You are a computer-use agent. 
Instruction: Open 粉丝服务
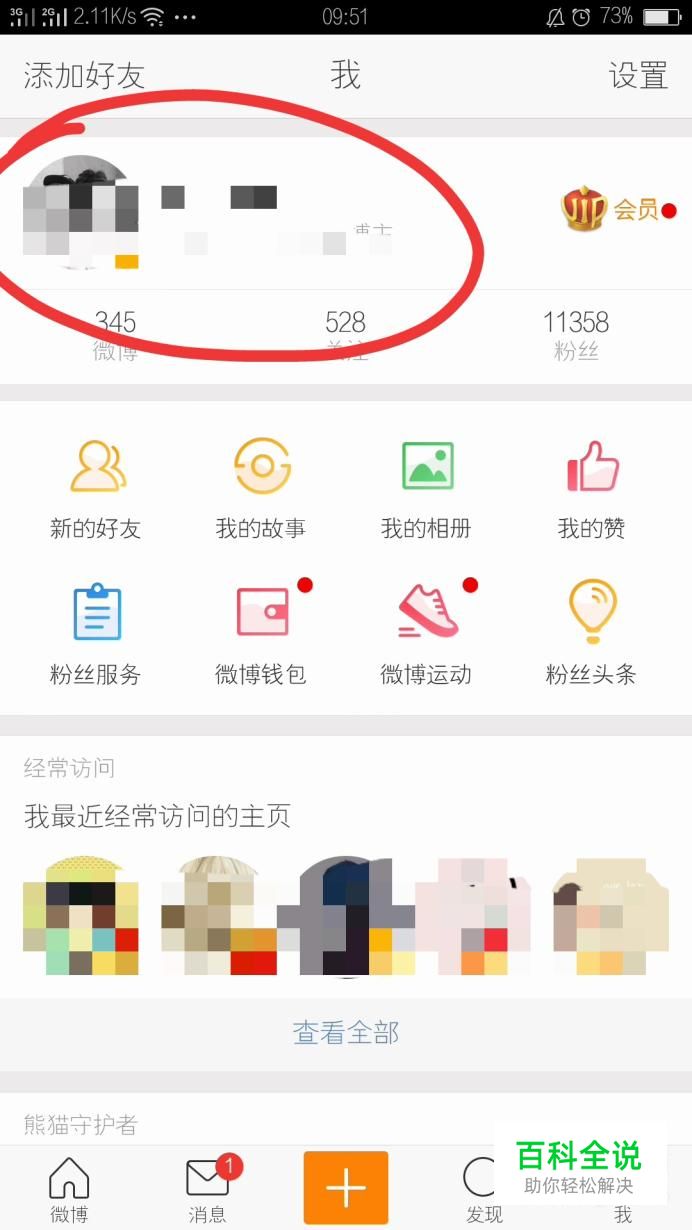(x=96, y=634)
